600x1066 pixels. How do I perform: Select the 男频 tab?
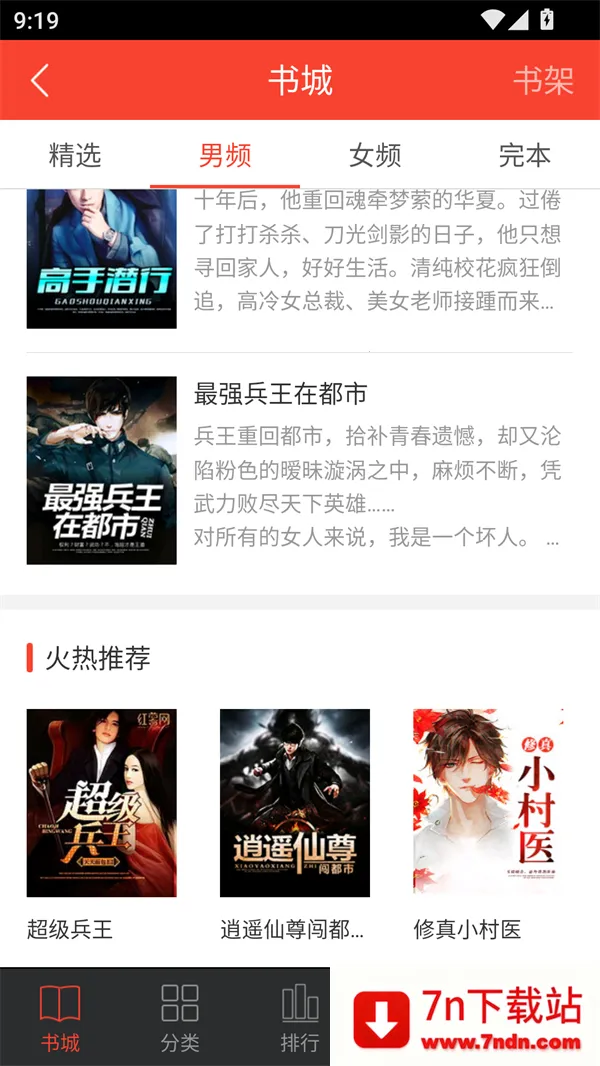[225, 155]
